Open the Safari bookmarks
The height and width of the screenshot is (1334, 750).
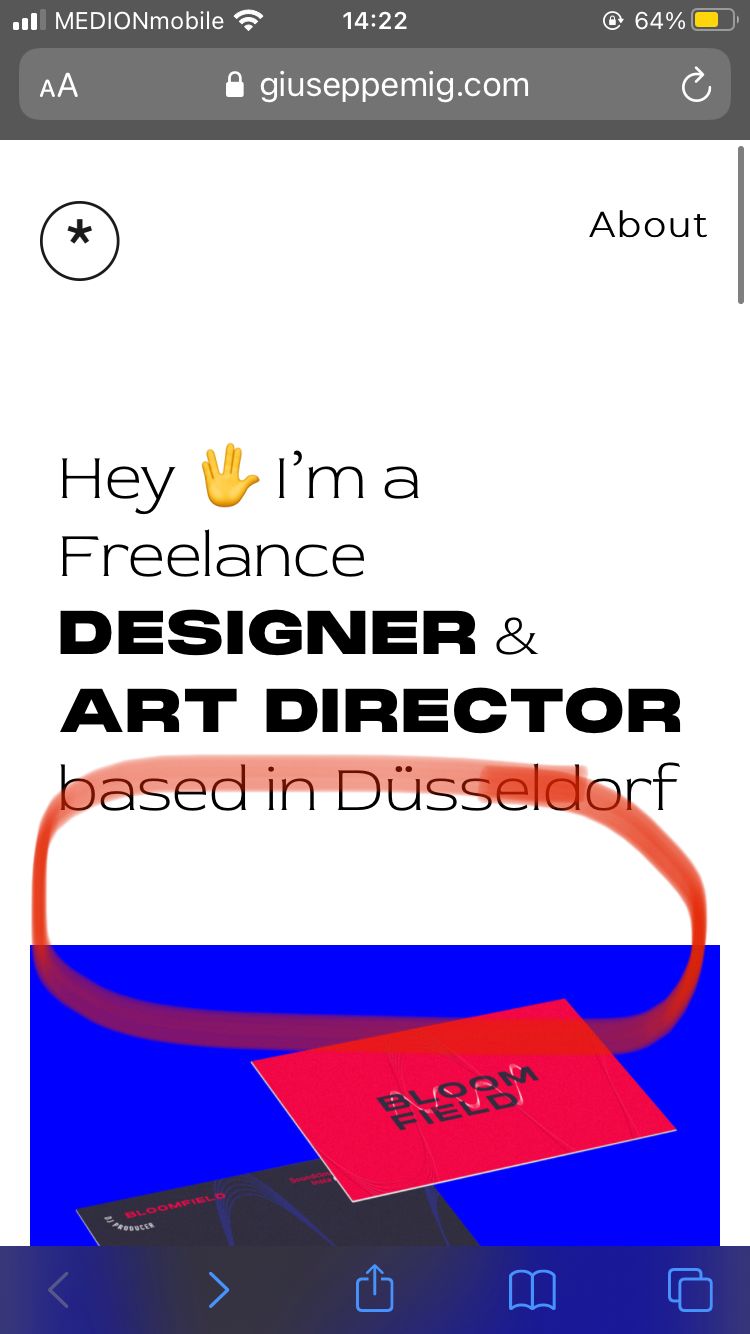[532, 1290]
